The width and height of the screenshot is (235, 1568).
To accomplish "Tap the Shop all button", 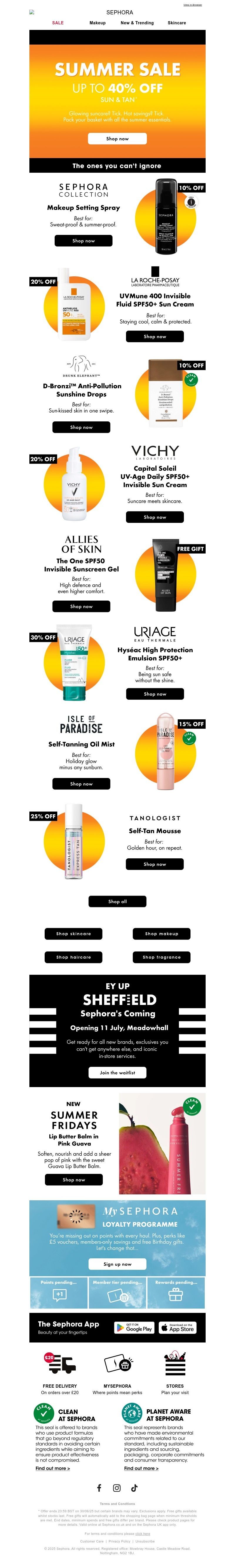I will (x=117, y=901).
